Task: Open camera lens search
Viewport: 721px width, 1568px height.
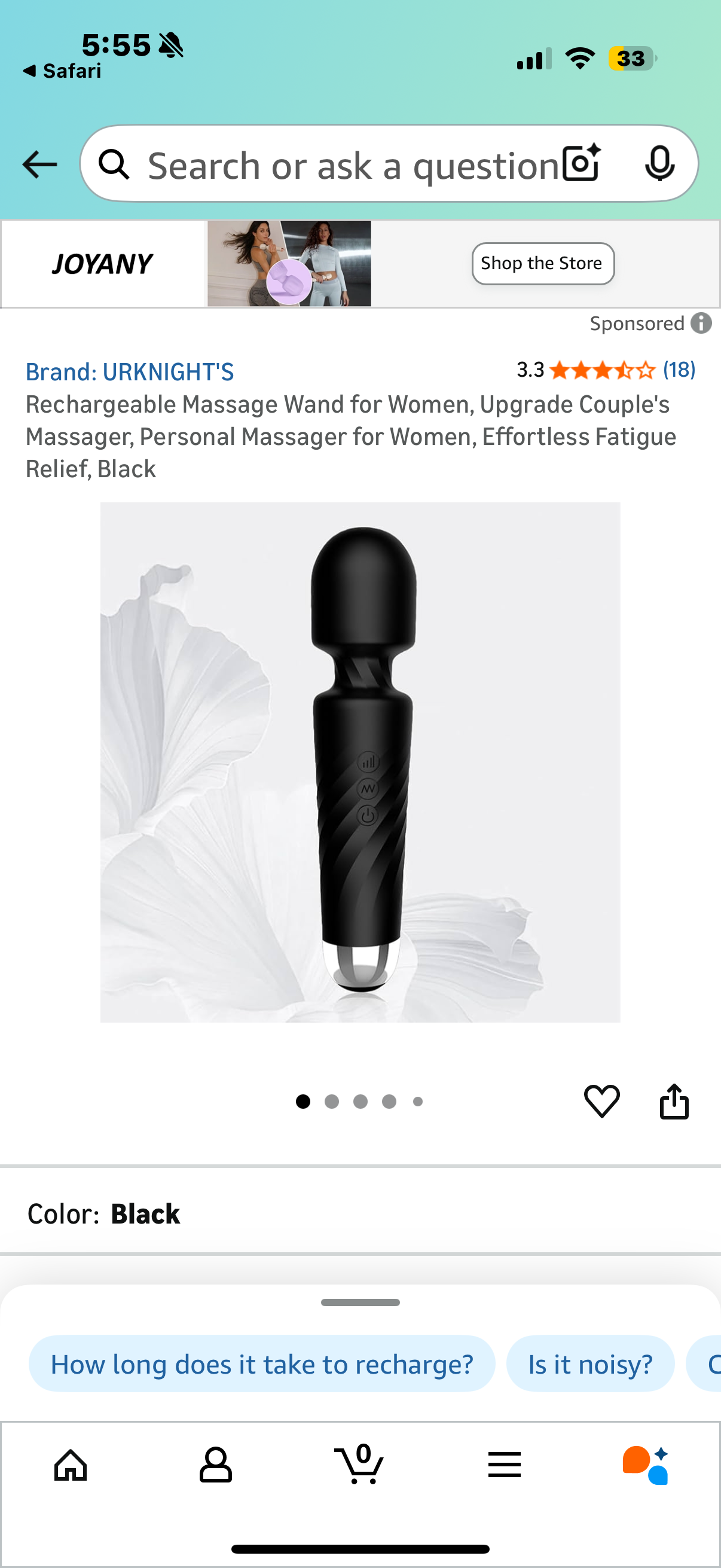Action: tap(581, 163)
